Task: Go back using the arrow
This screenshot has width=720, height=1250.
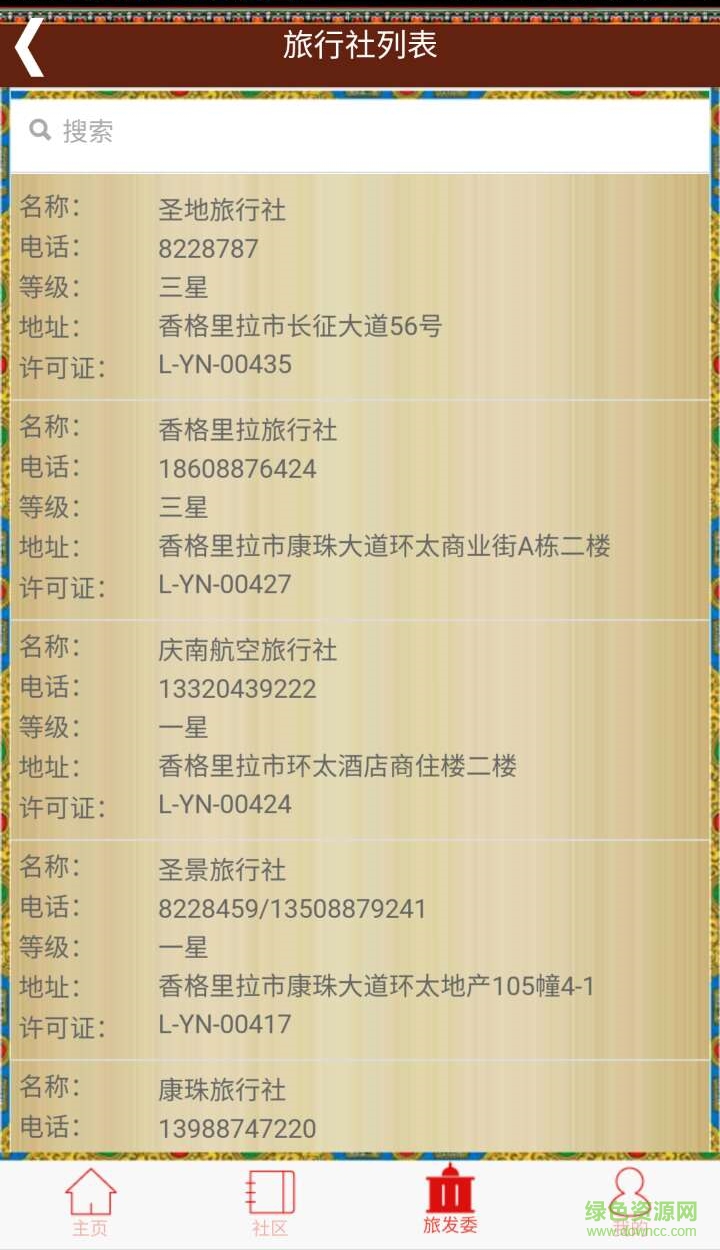Action: (x=30, y=46)
